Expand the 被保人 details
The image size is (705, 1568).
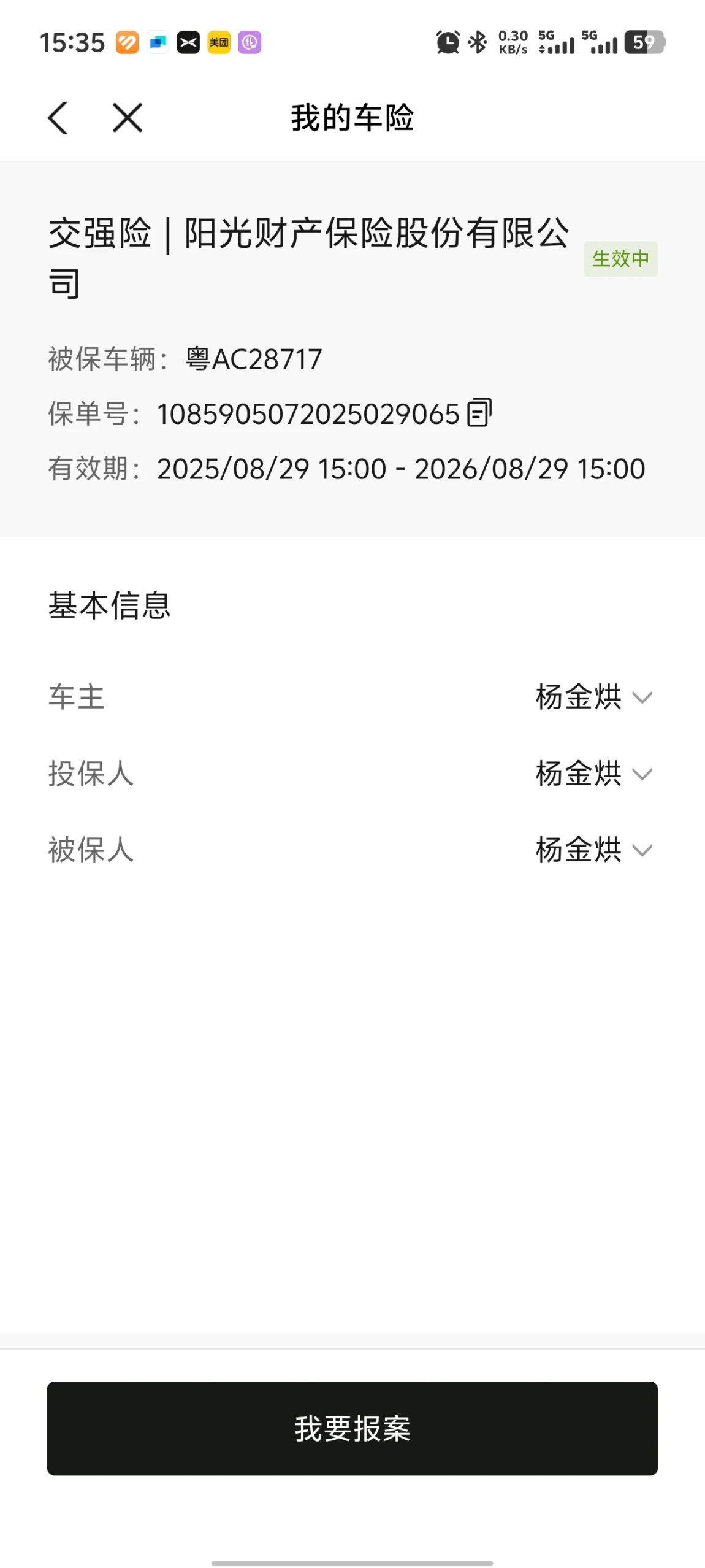click(x=641, y=850)
